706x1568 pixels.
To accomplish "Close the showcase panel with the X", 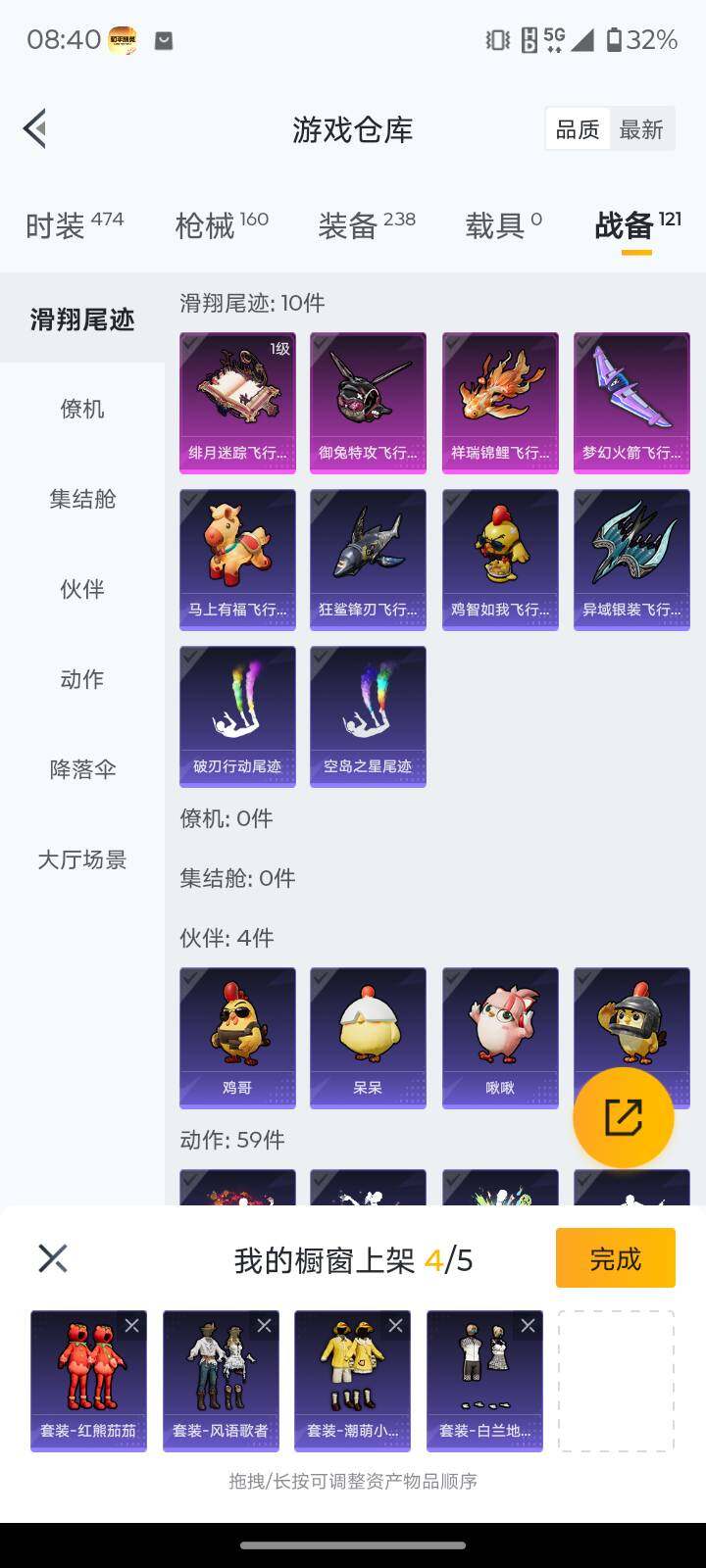I will point(53,1257).
